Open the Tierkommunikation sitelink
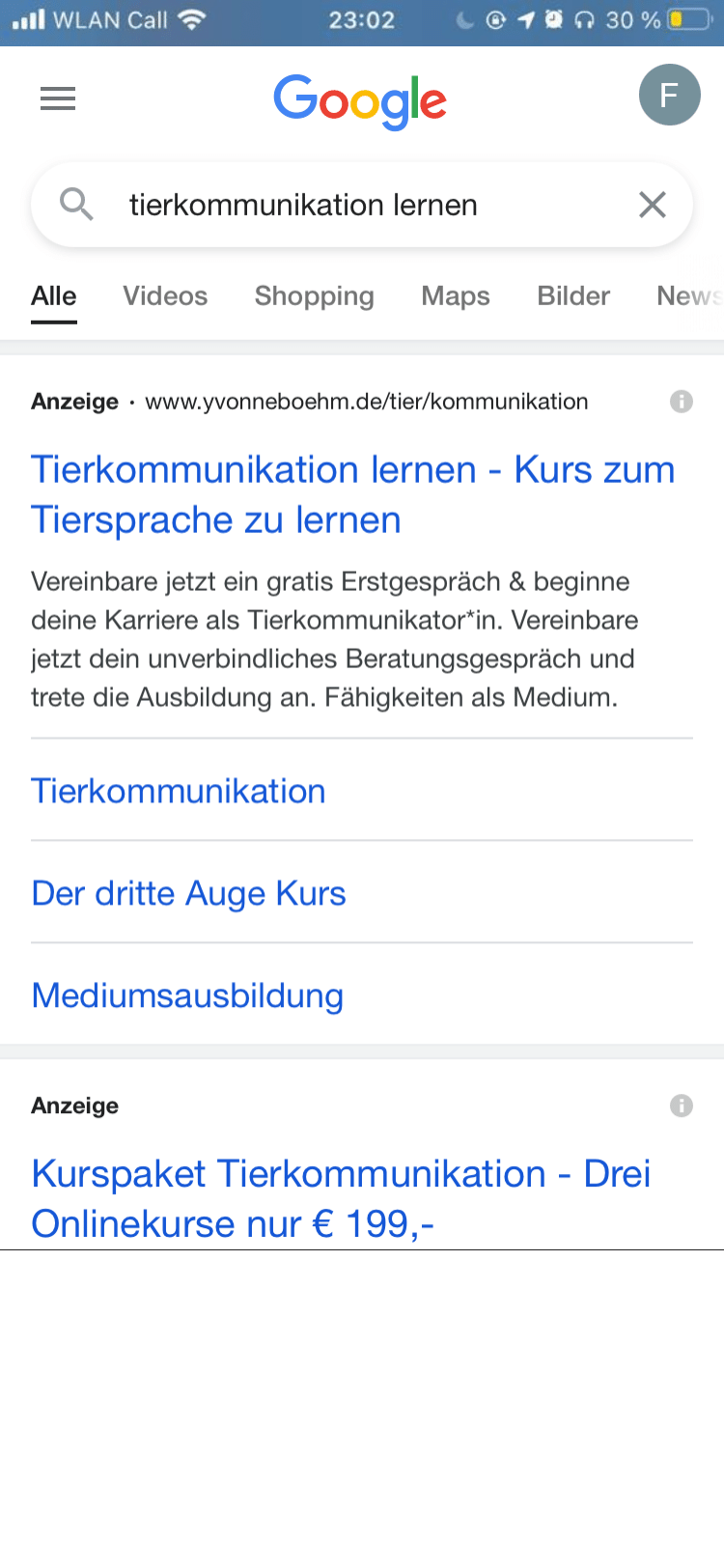This screenshot has width=724, height=1568. tap(179, 791)
